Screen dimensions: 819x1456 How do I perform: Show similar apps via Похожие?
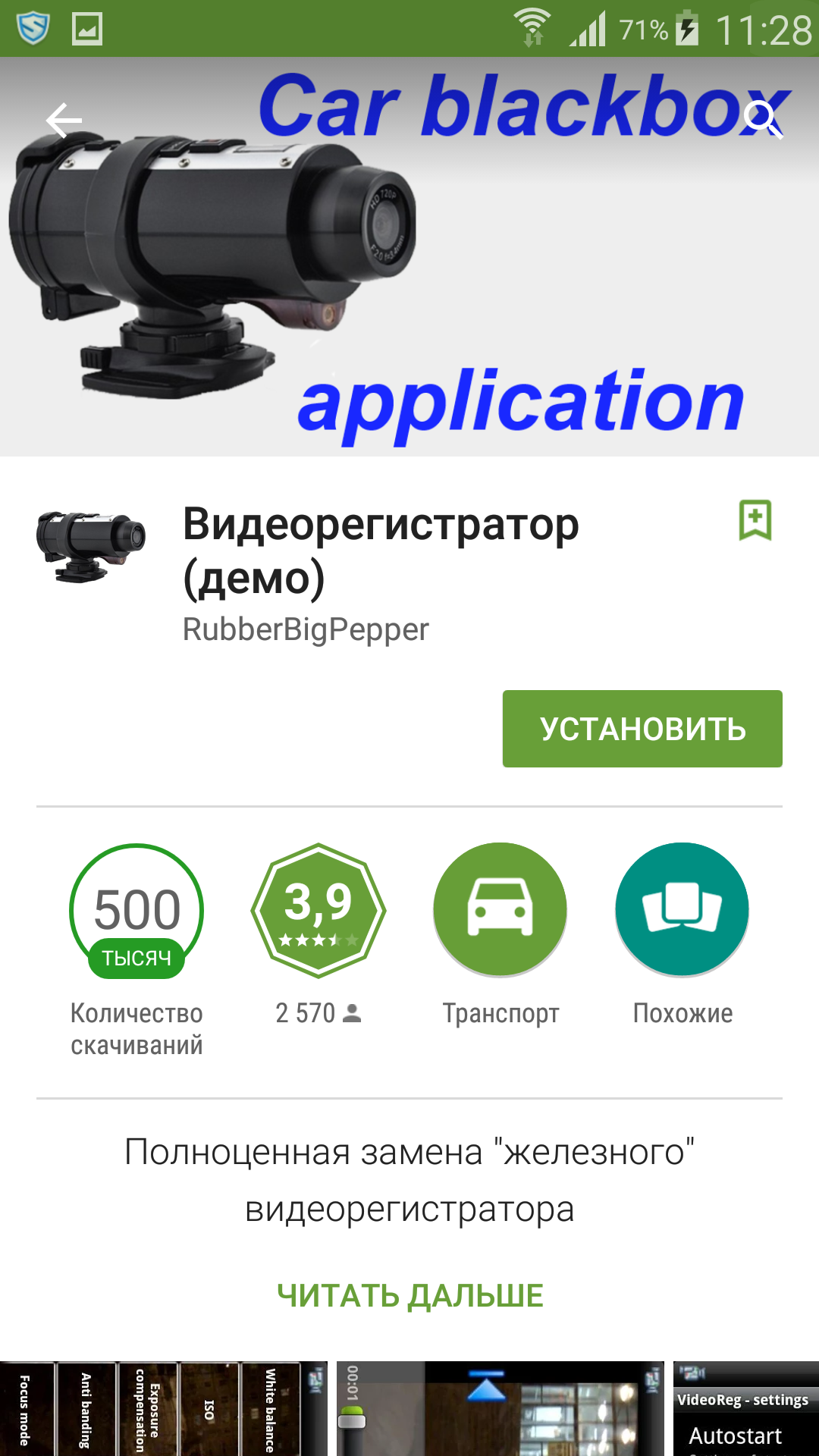pos(682,910)
